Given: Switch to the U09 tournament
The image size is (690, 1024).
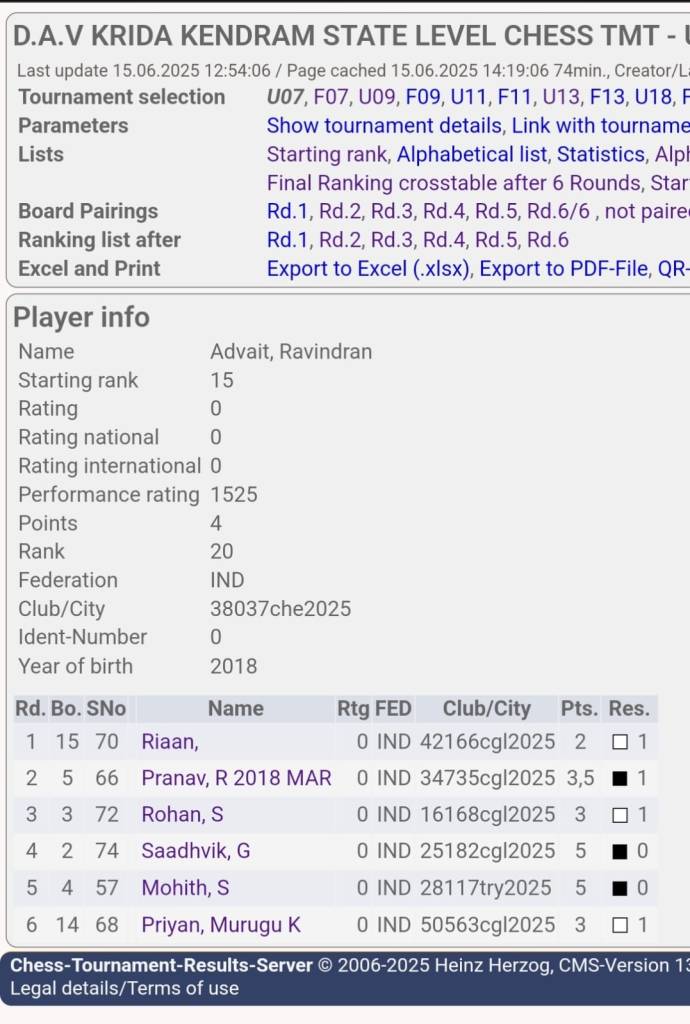Looking at the screenshot, I should (x=377, y=97).
